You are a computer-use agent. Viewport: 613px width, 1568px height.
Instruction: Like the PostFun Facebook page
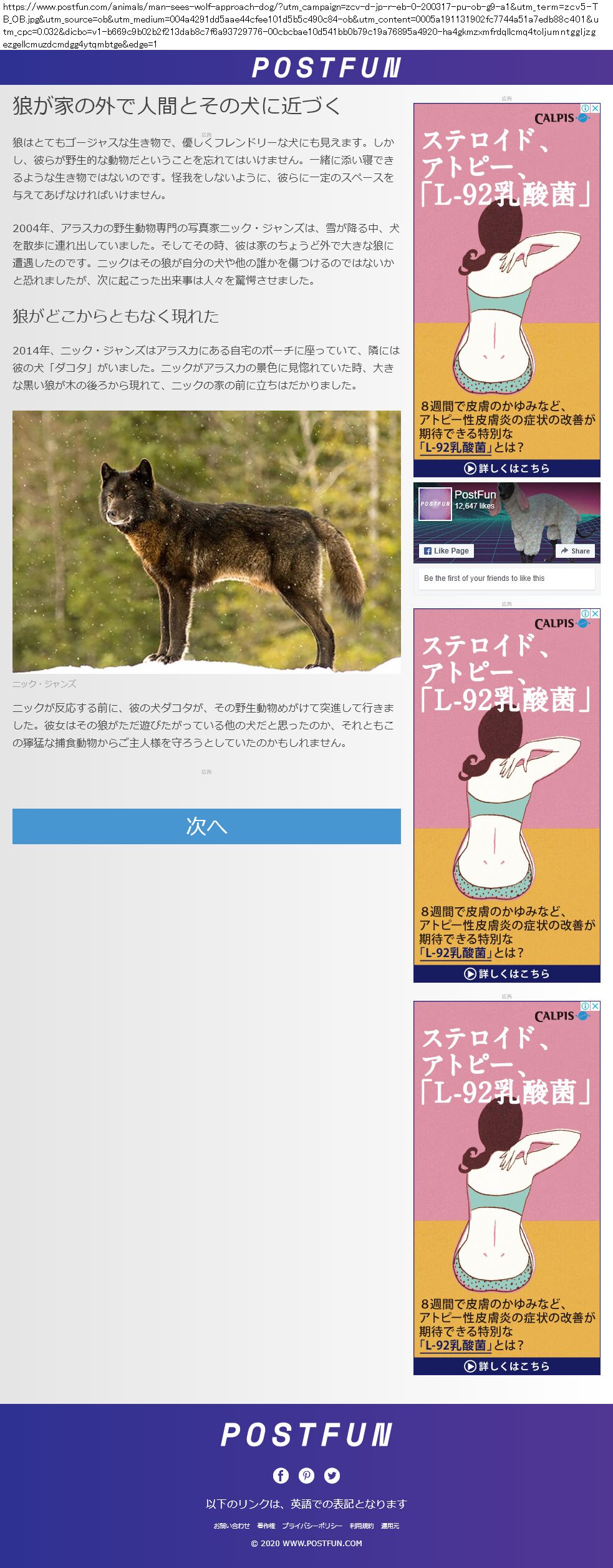coord(446,551)
